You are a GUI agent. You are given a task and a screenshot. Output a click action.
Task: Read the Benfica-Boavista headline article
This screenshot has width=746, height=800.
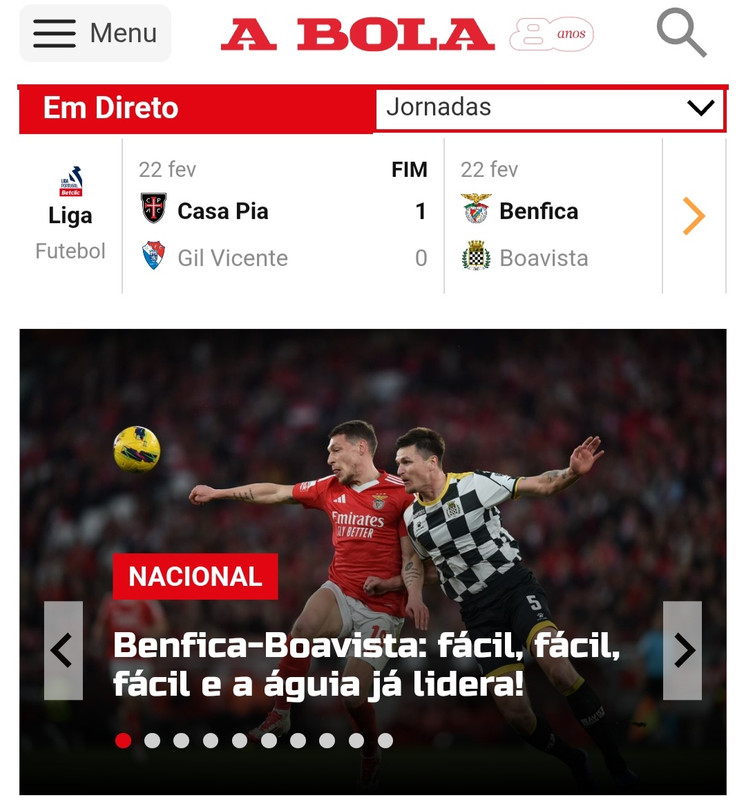[366, 664]
